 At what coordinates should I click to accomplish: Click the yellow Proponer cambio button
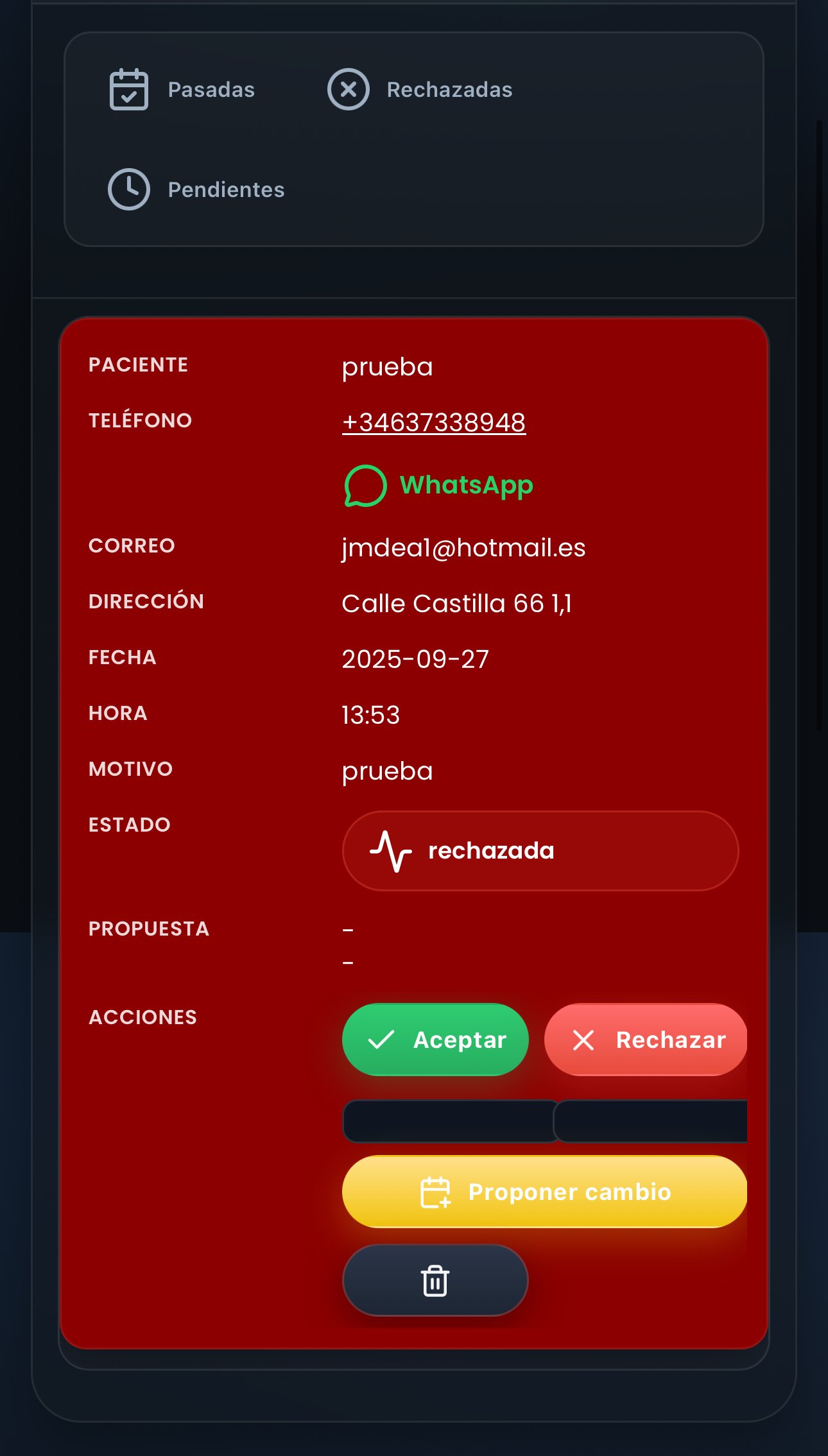pyautogui.click(x=544, y=1192)
